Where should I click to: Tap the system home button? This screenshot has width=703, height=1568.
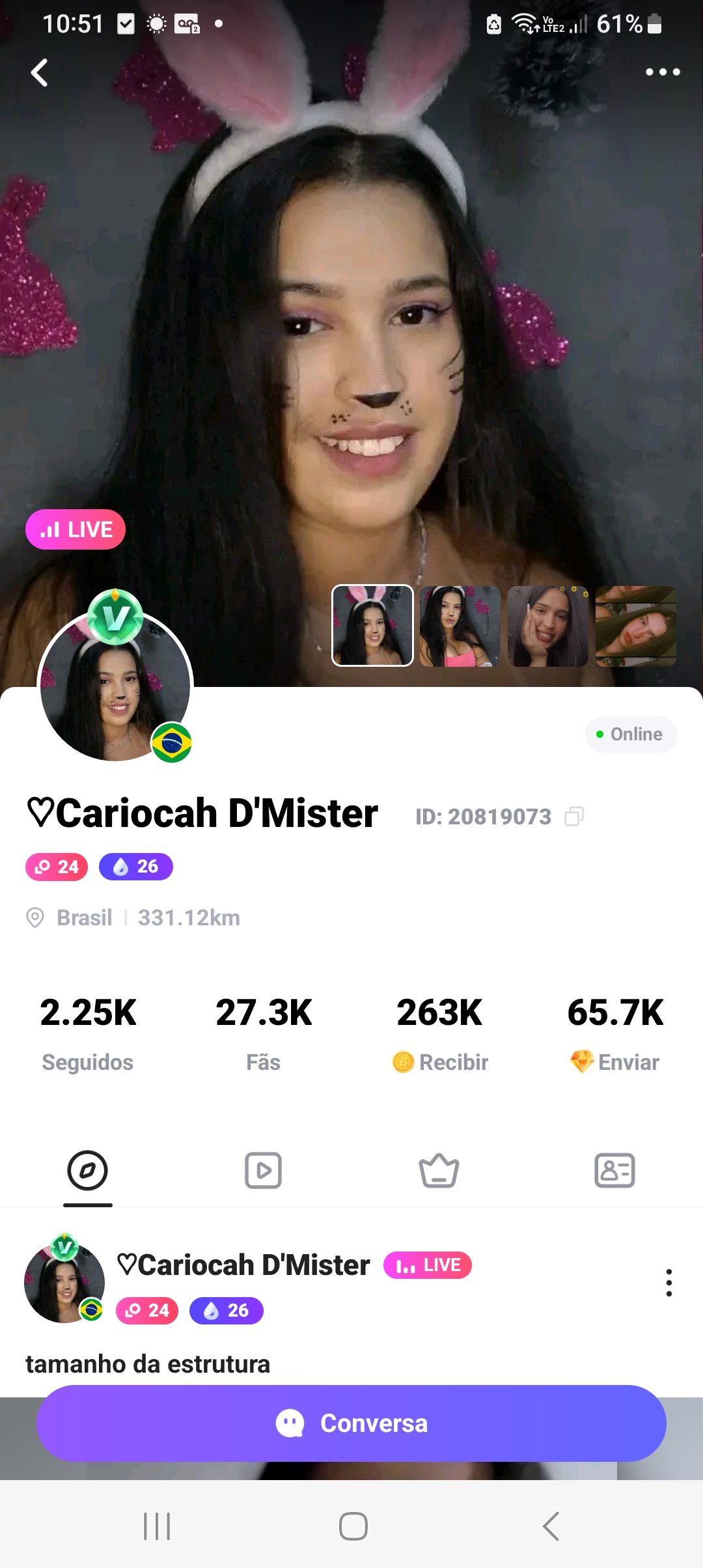point(353,1526)
